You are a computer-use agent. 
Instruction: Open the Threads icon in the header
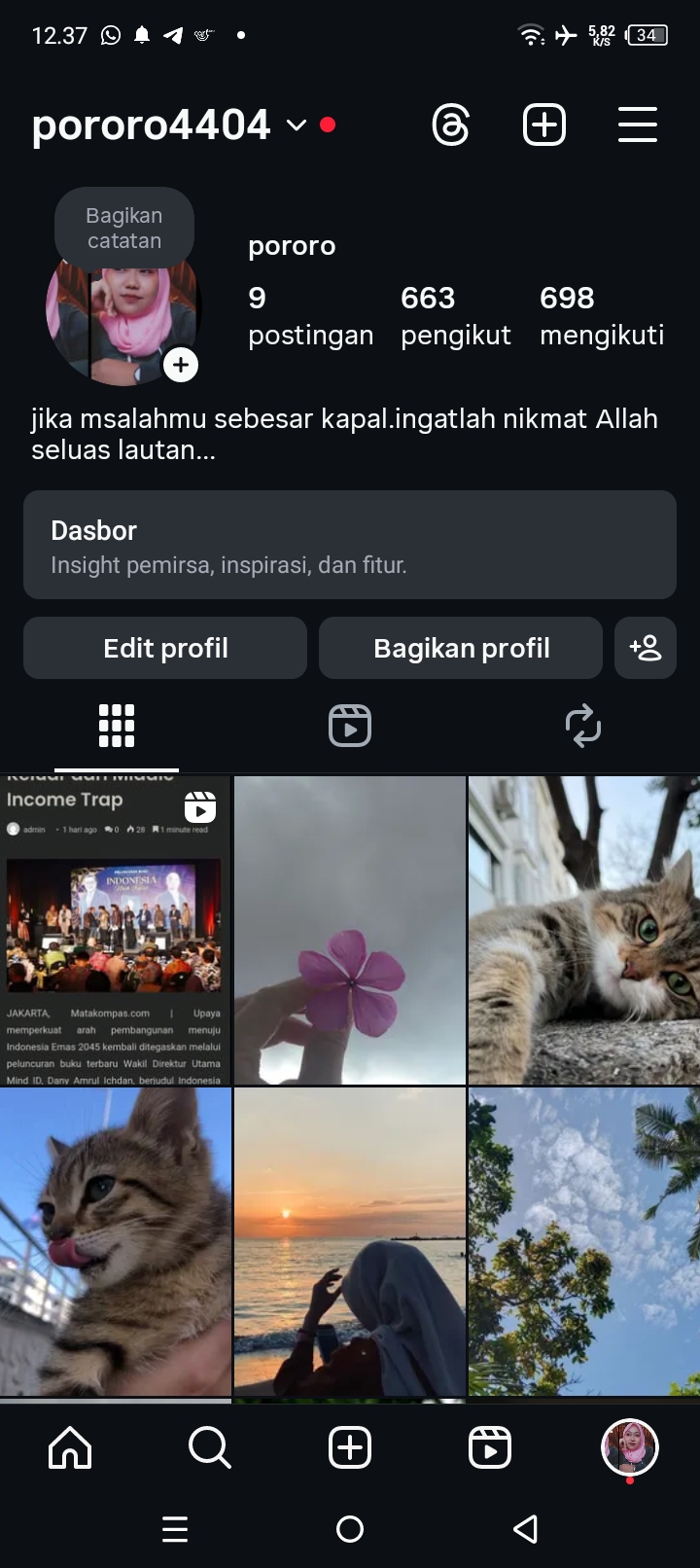(x=450, y=125)
